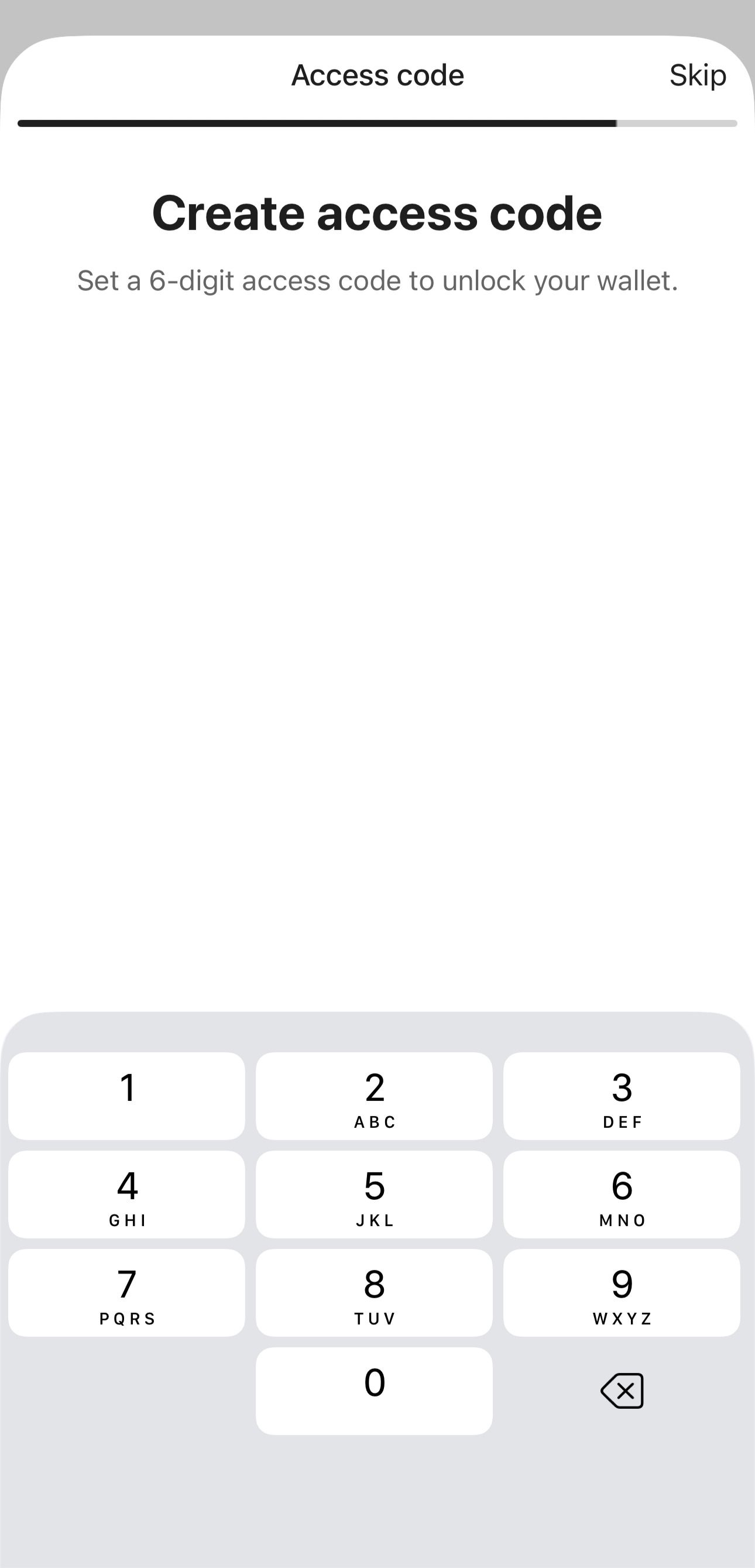Tap the backspace delete key
Image resolution: width=755 pixels, height=1568 pixels.
(x=622, y=1391)
